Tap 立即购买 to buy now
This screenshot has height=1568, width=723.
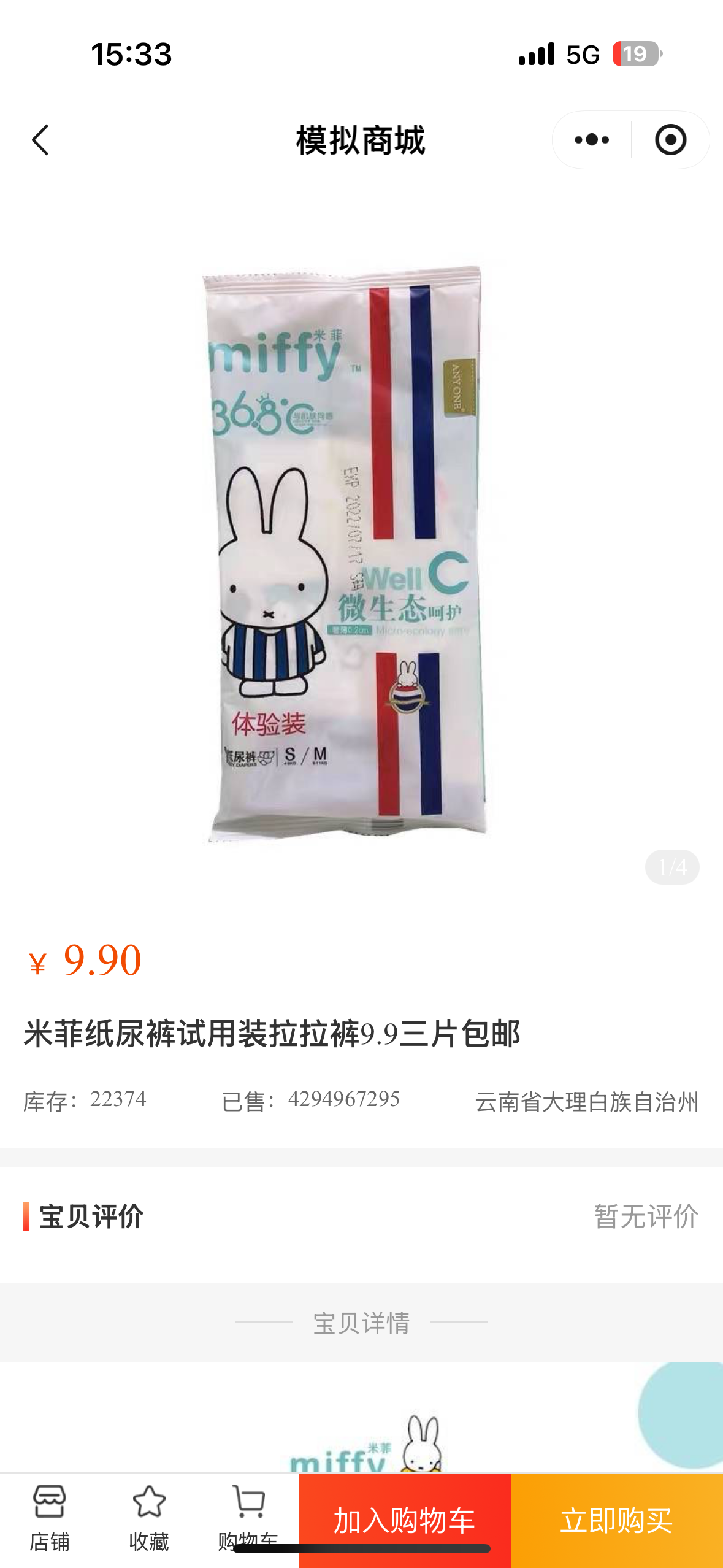coord(616,1520)
